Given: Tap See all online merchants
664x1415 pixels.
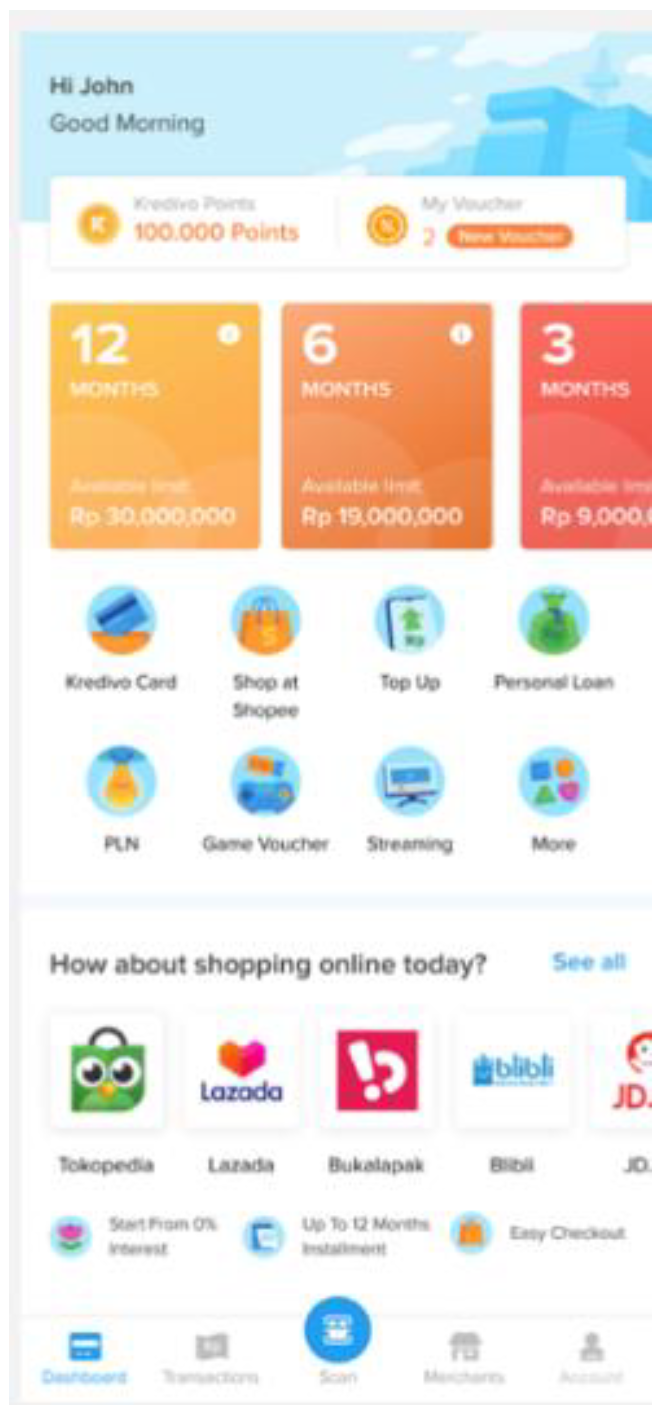Looking at the screenshot, I should tap(589, 963).
